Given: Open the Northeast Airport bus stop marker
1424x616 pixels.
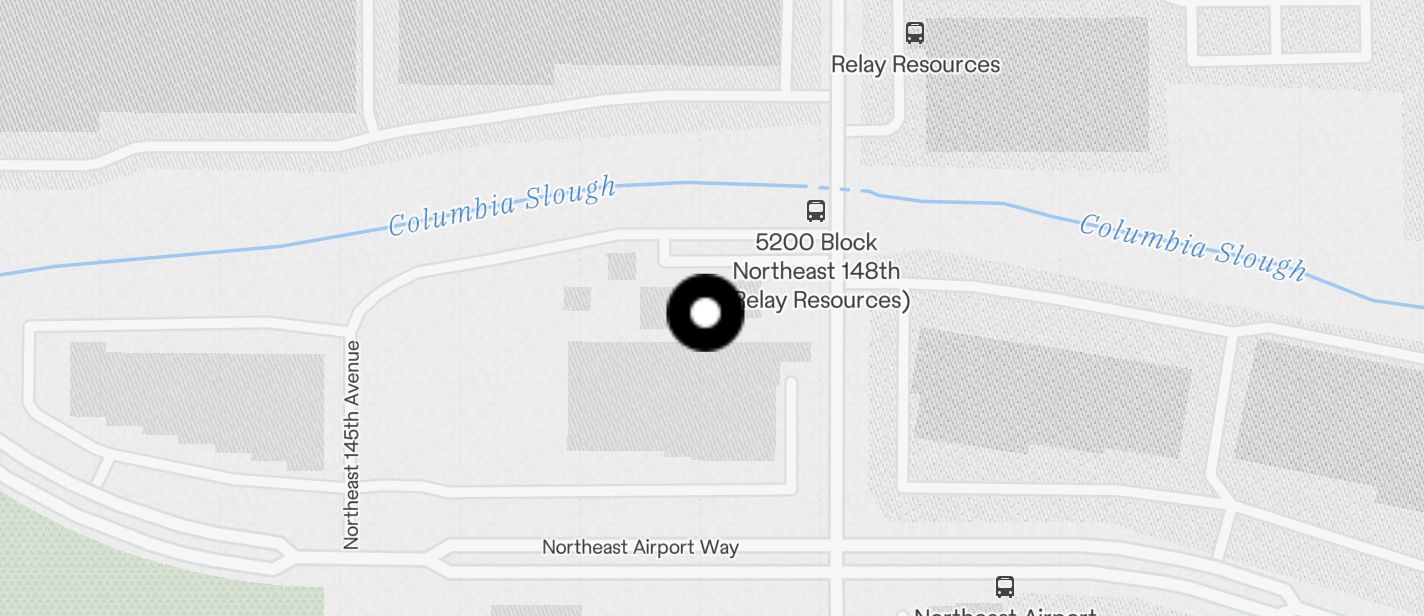Looking at the screenshot, I should 1004,587.
